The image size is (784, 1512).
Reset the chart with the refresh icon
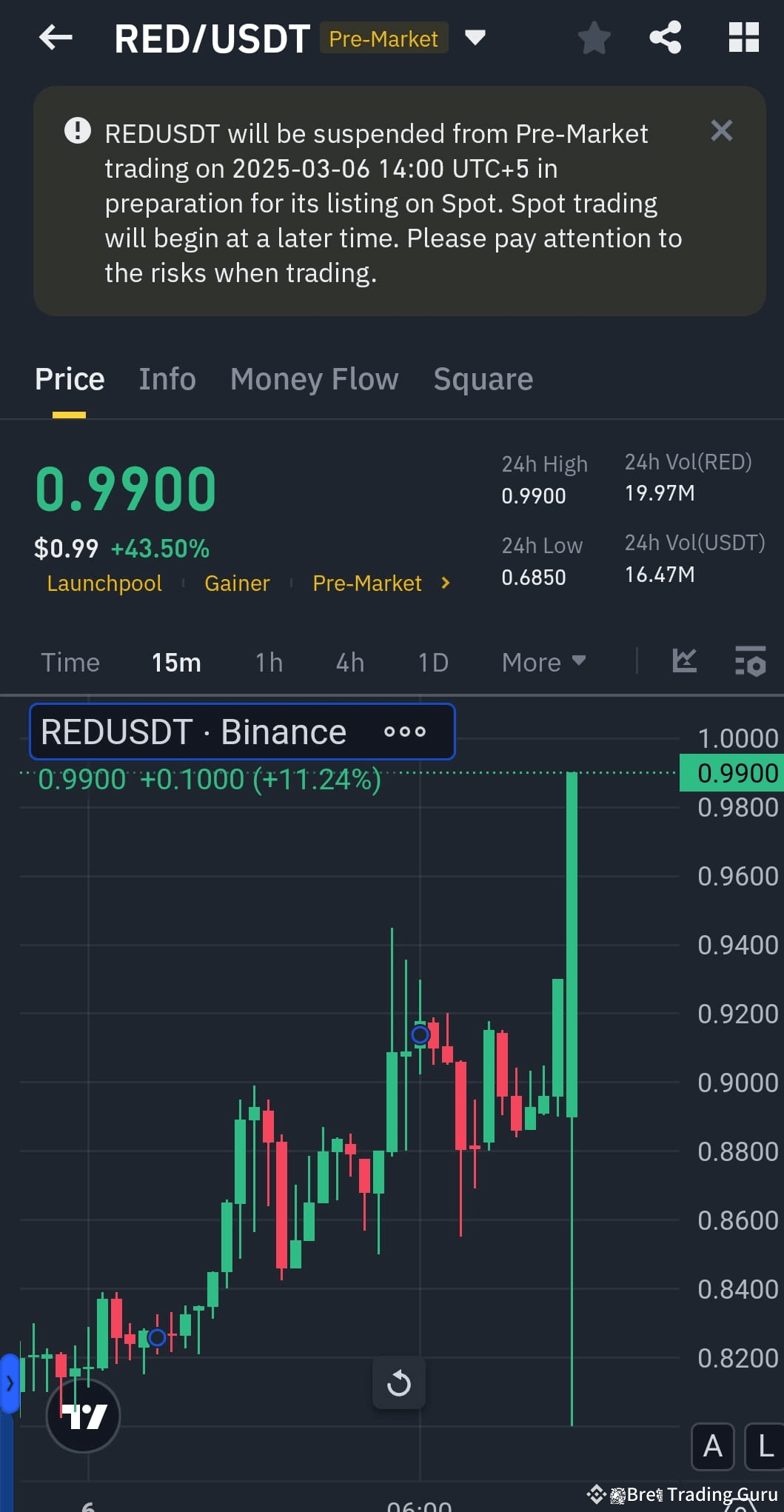399,1383
